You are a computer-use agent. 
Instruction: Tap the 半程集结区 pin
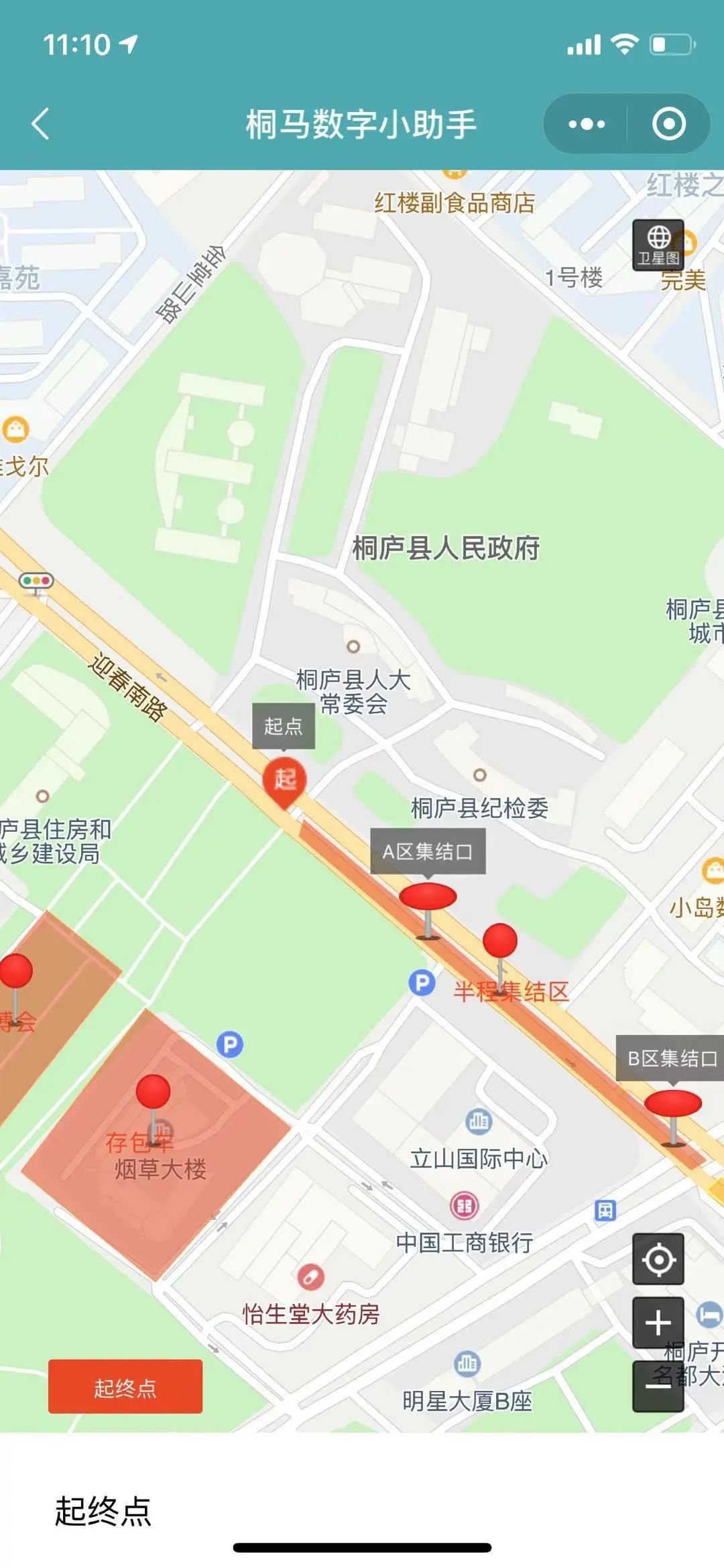tap(500, 941)
